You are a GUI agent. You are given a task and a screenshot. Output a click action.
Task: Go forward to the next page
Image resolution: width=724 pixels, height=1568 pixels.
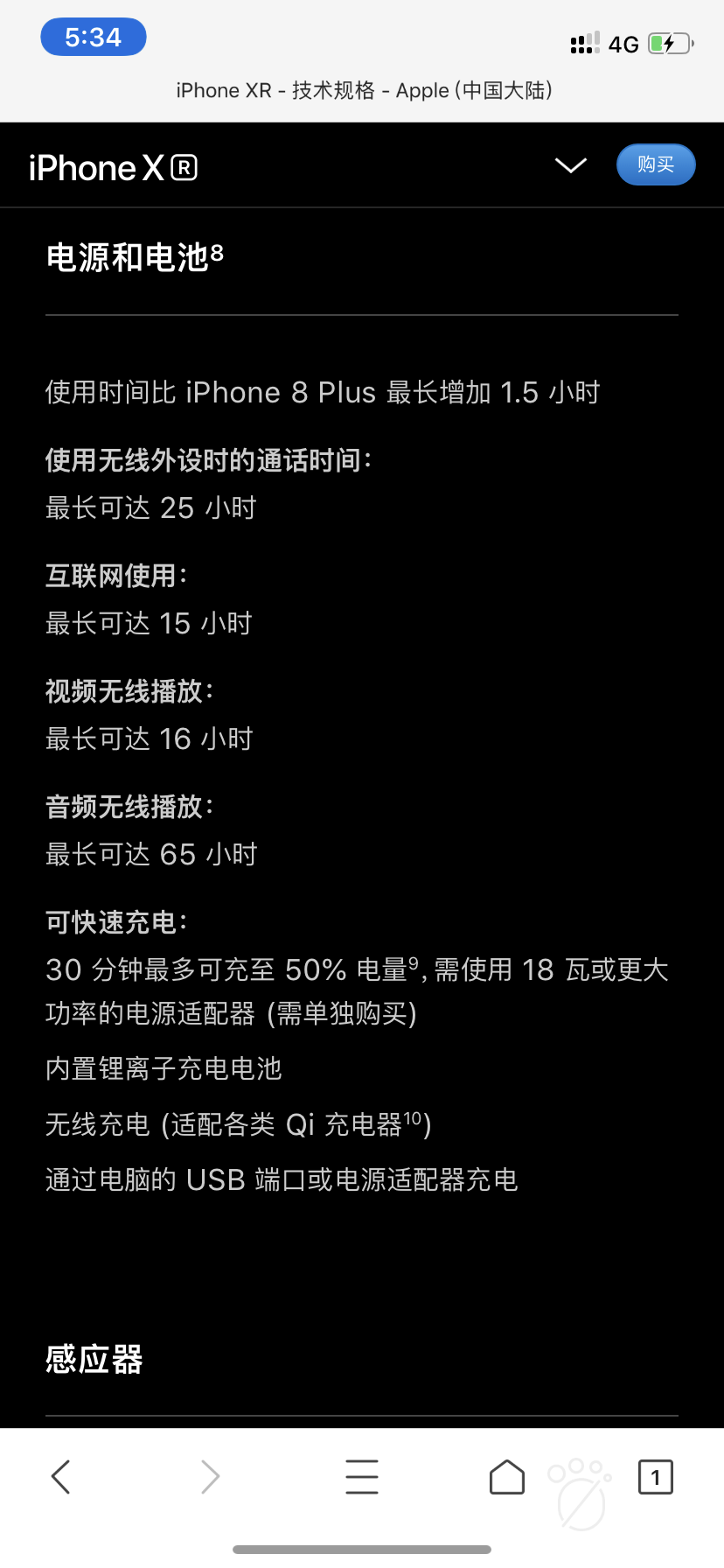click(x=211, y=1477)
